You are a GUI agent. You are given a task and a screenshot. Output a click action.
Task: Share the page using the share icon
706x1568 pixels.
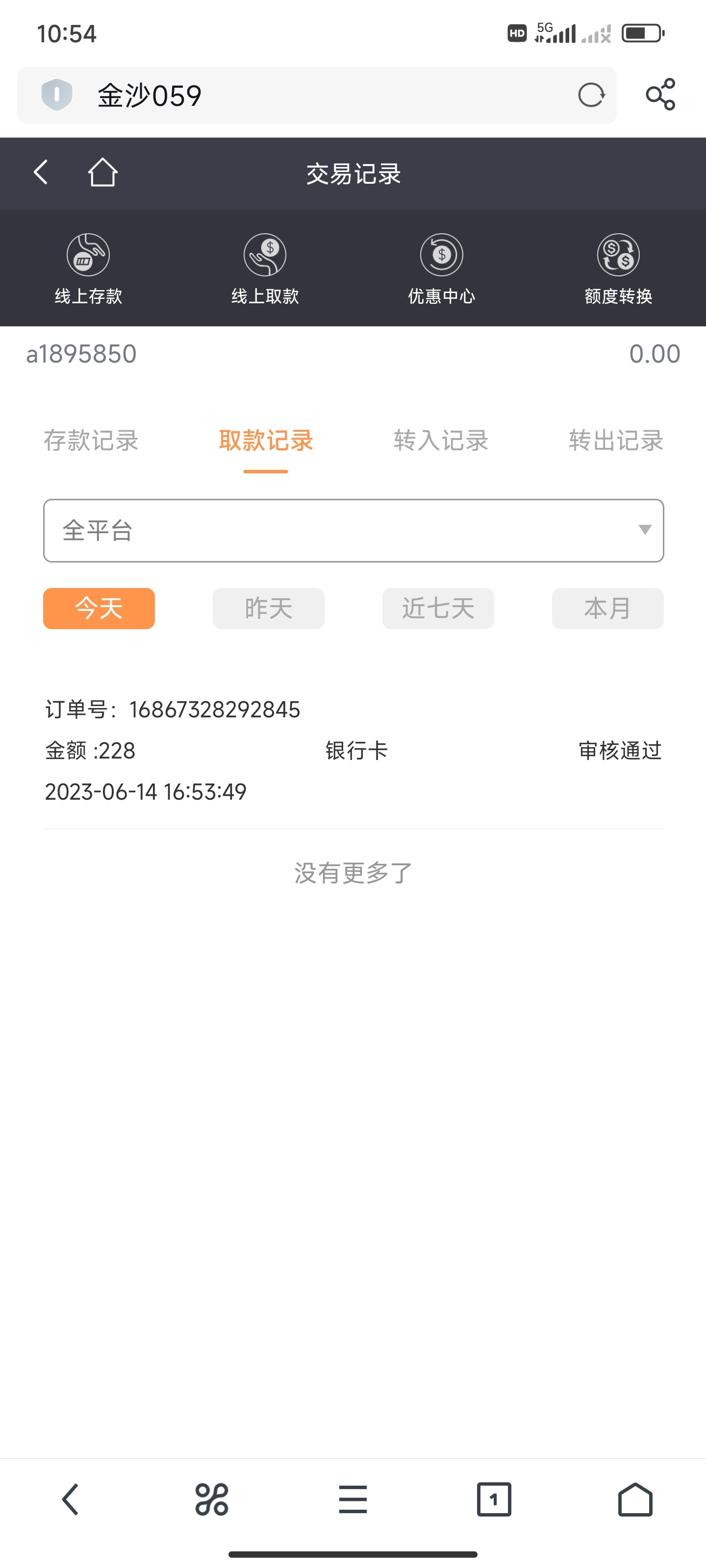coord(660,95)
